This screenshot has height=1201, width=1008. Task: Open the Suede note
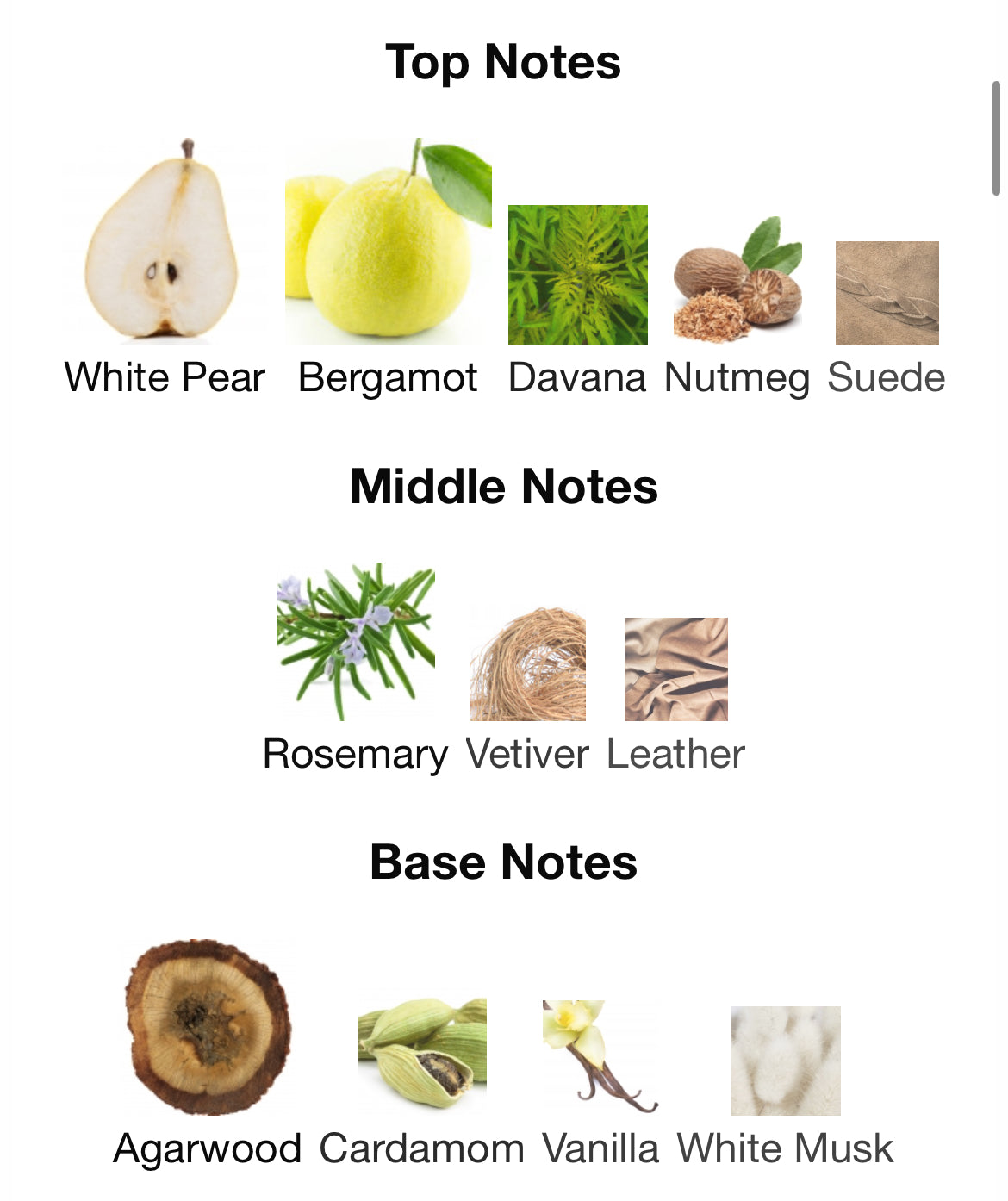pos(887,294)
